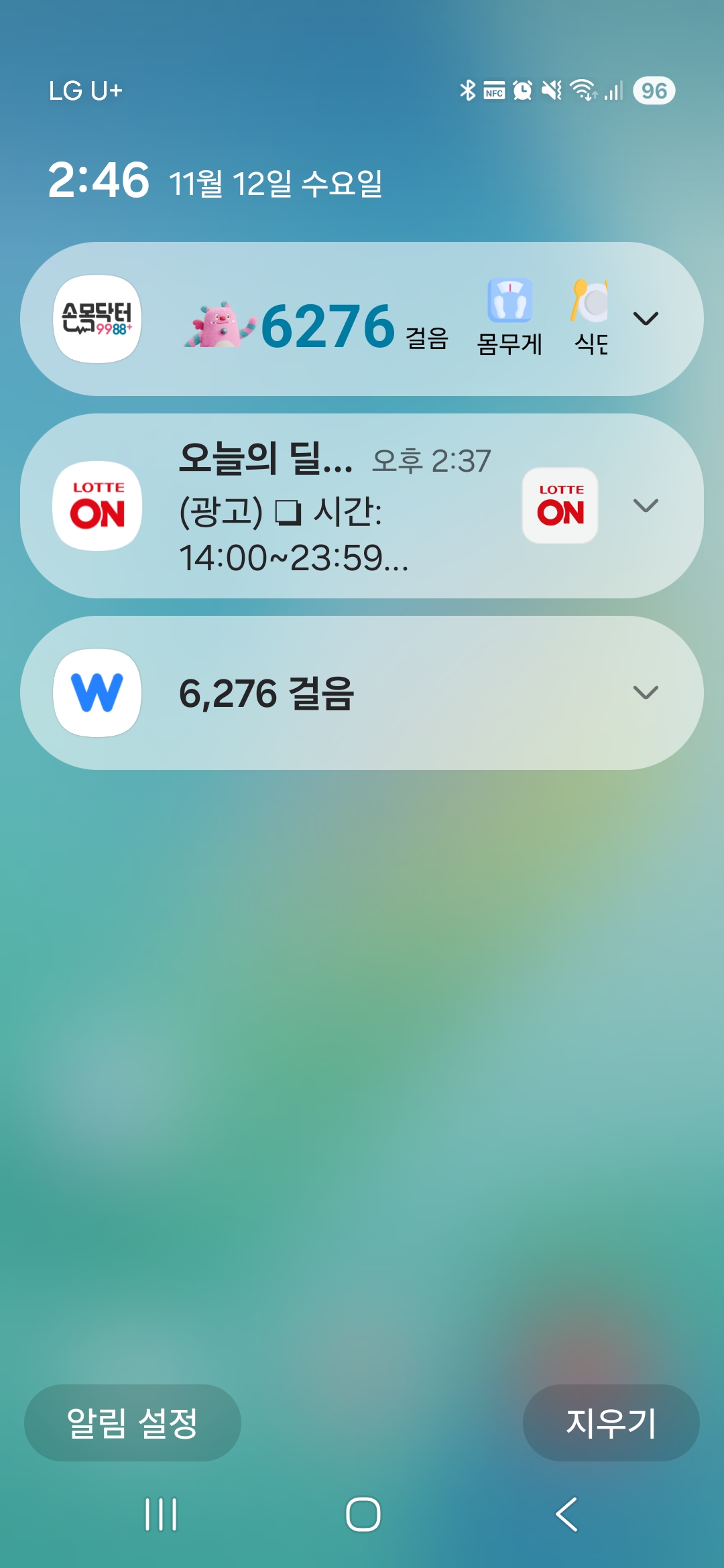Go to the home screen
The height and width of the screenshot is (1568, 724).
[363, 1514]
